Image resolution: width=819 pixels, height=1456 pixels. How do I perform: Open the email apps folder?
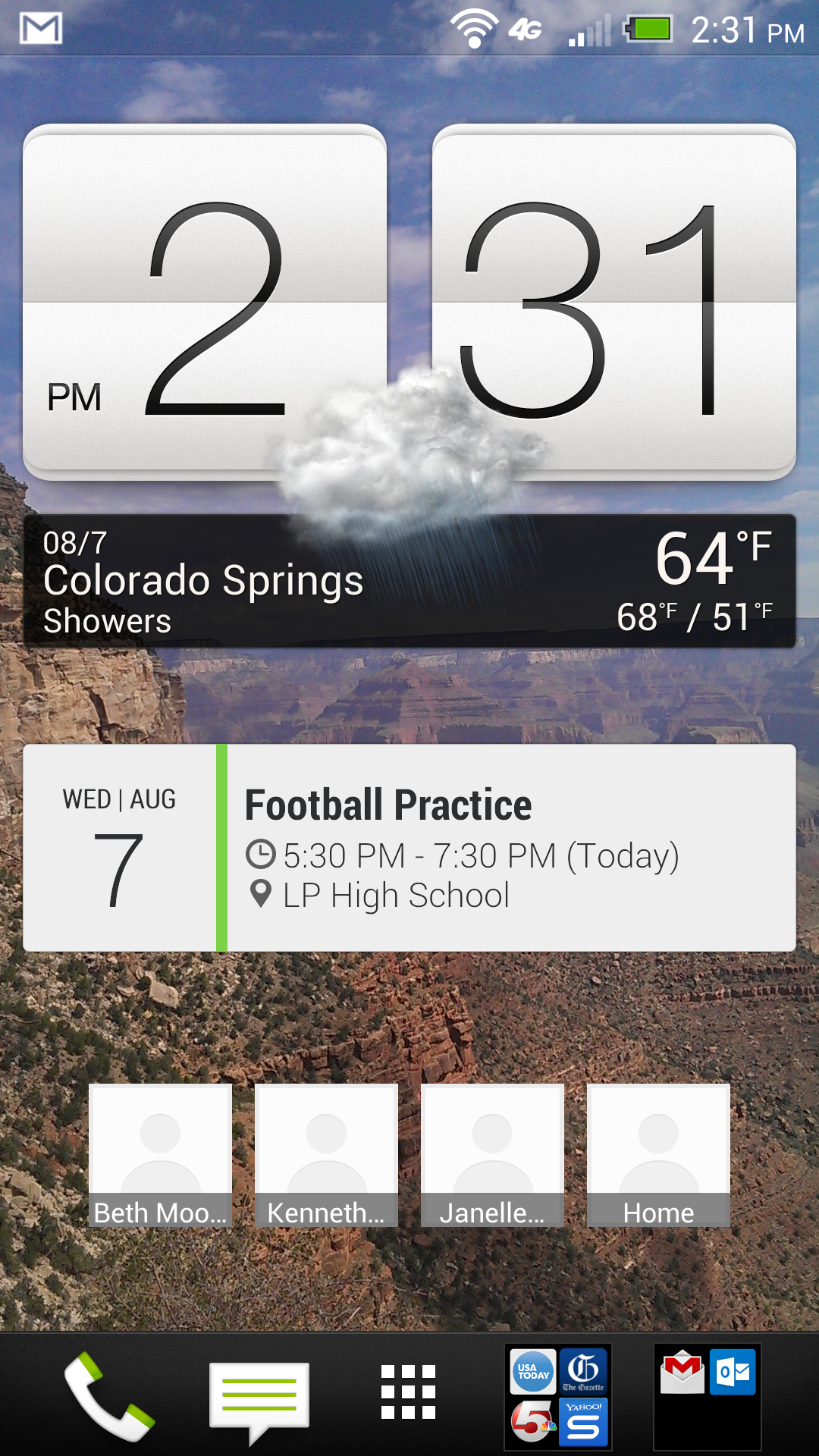[707, 1397]
